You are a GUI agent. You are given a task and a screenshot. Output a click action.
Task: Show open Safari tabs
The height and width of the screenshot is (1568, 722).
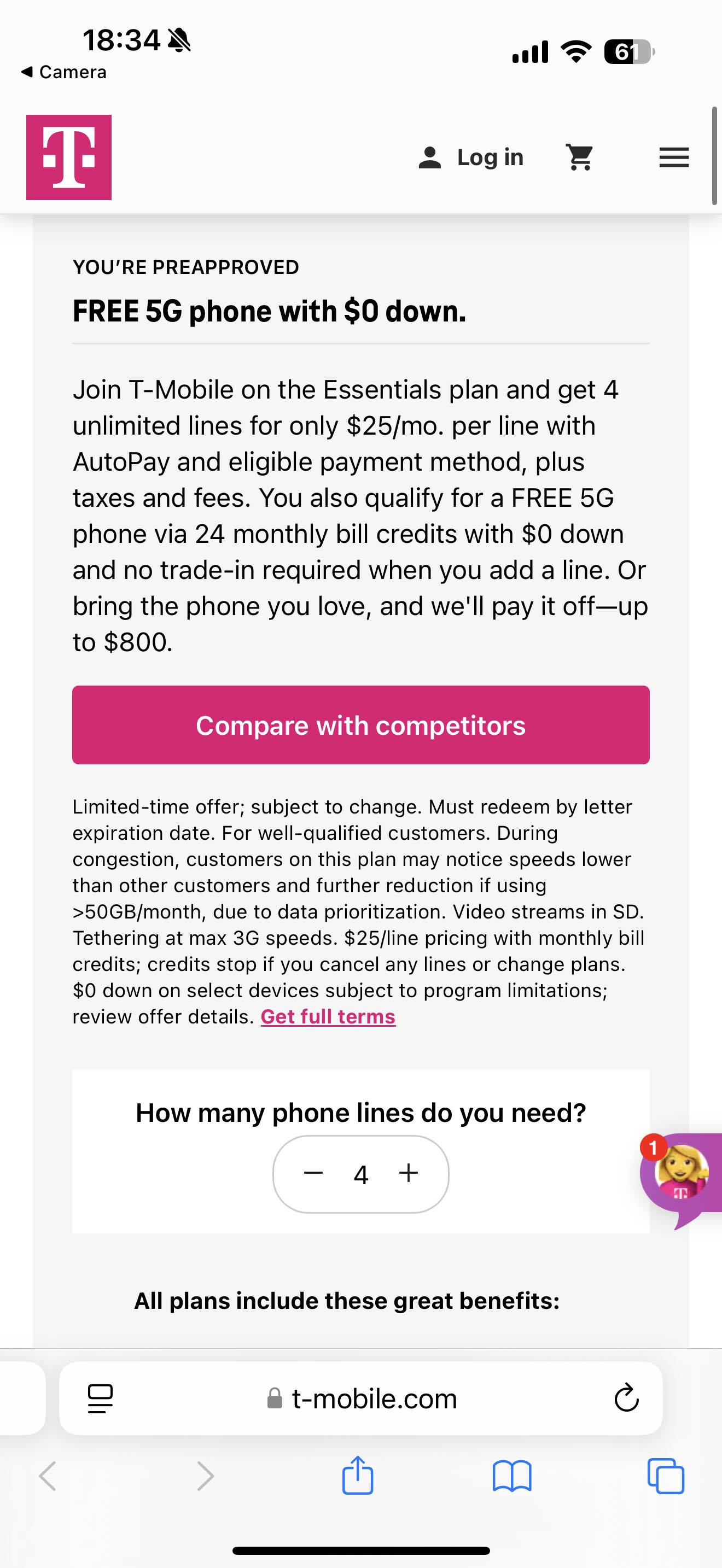pyautogui.click(x=666, y=1476)
